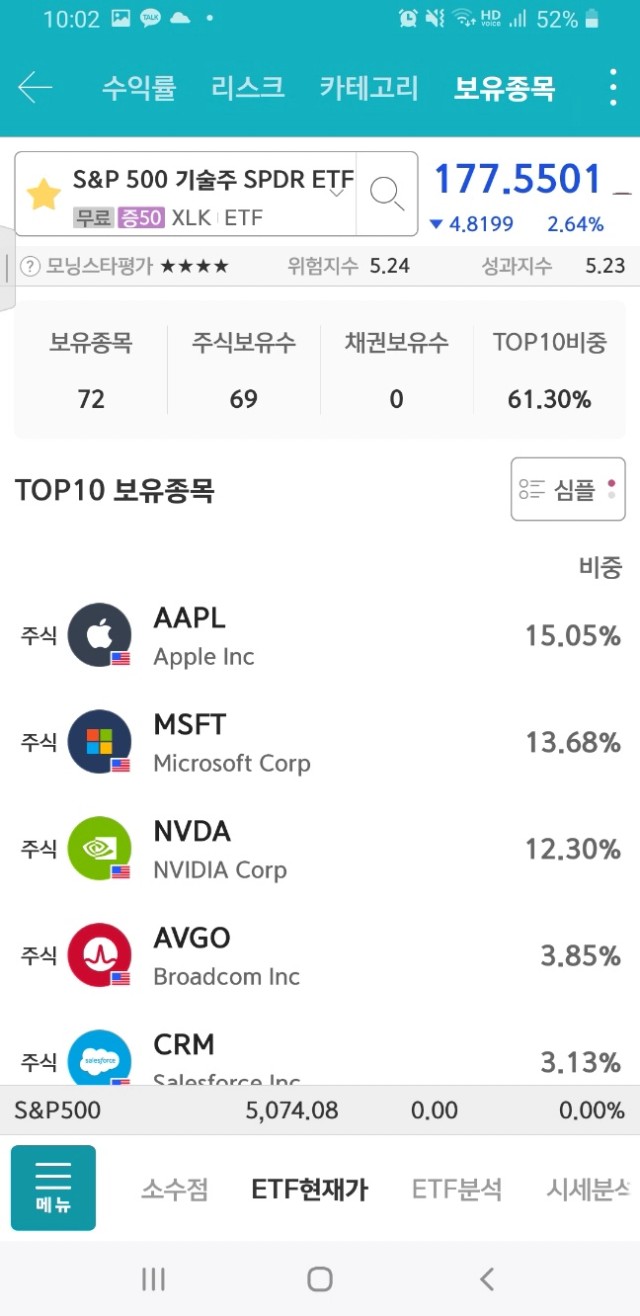Tap the system home button
Viewport: 640px width, 1316px height.
point(320,1278)
